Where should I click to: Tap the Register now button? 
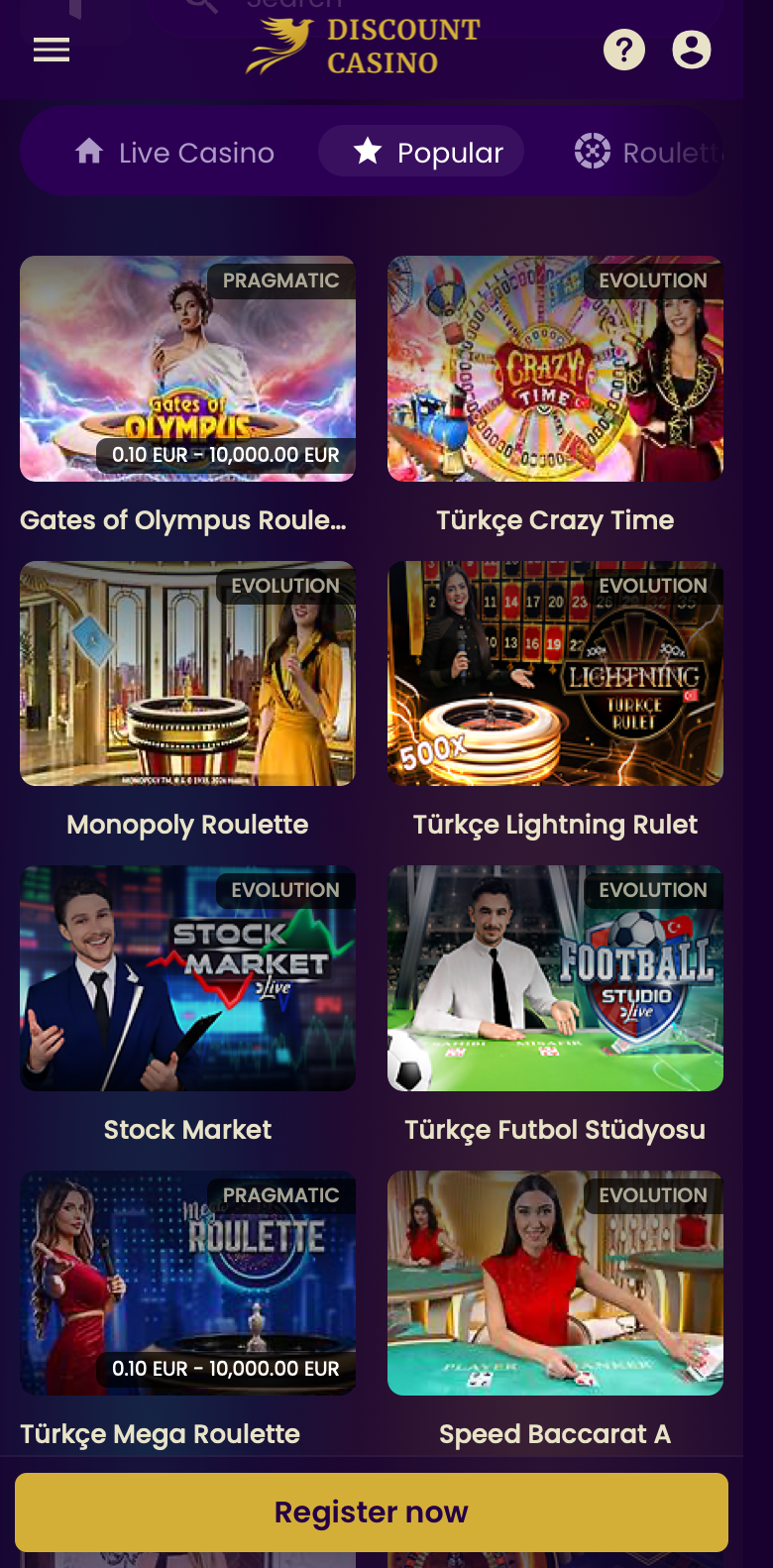[x=372, y=1512]
